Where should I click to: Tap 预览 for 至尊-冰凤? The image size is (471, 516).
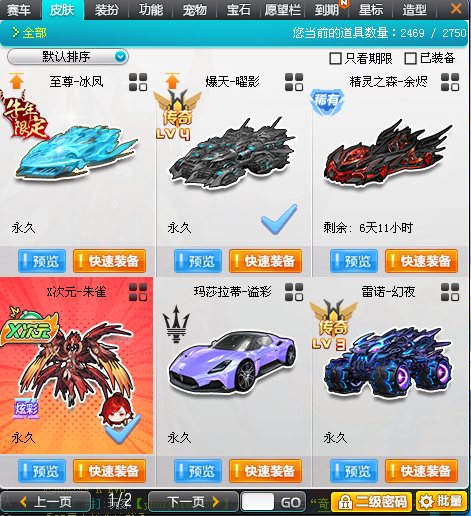click(42, 261)
